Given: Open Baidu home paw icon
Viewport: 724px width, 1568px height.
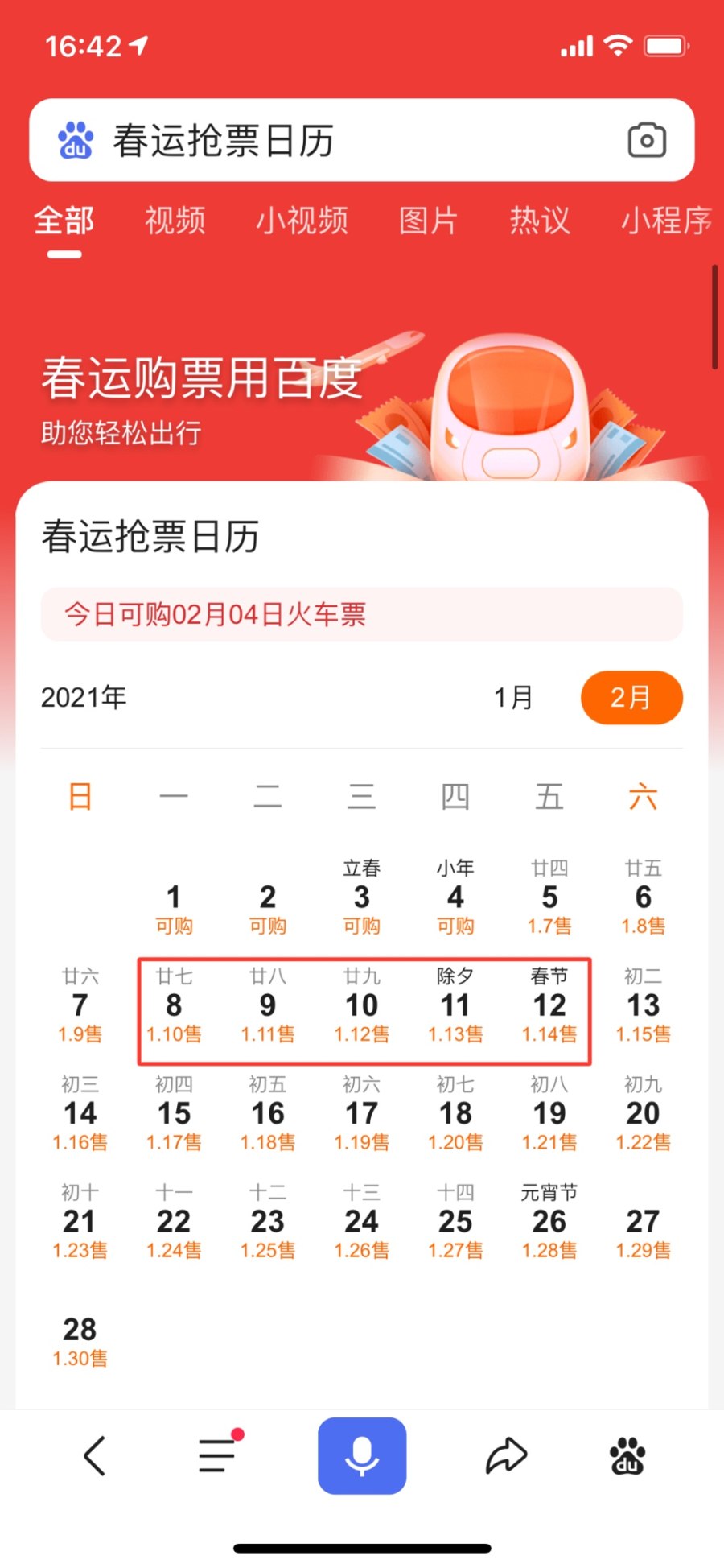Looking at the screenshot, I should pos(627,1456).
